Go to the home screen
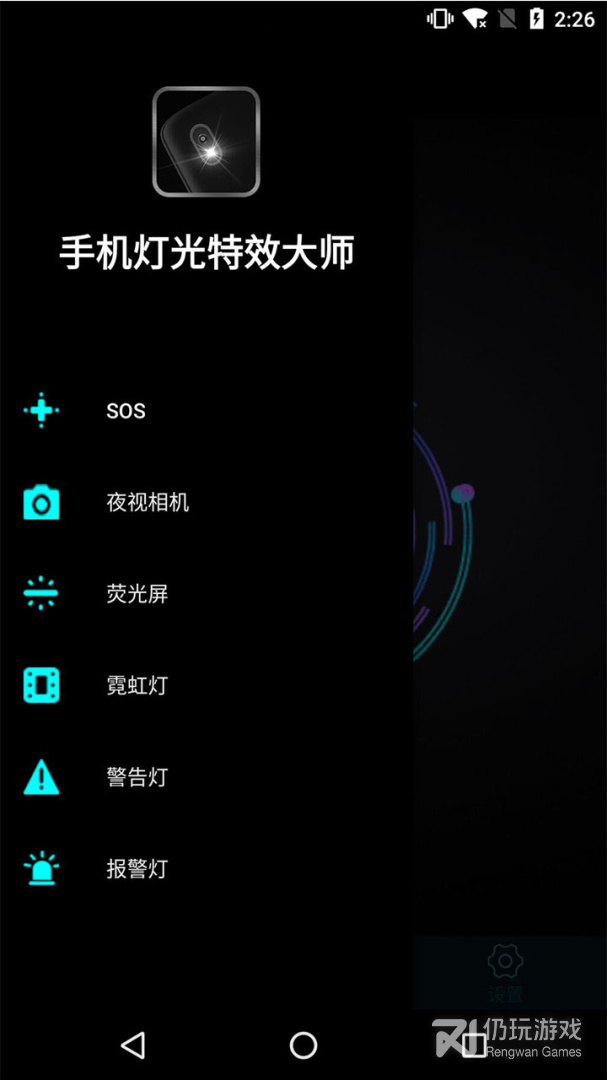Viewport: 607px width, 1080px height. coord(303,1045)
